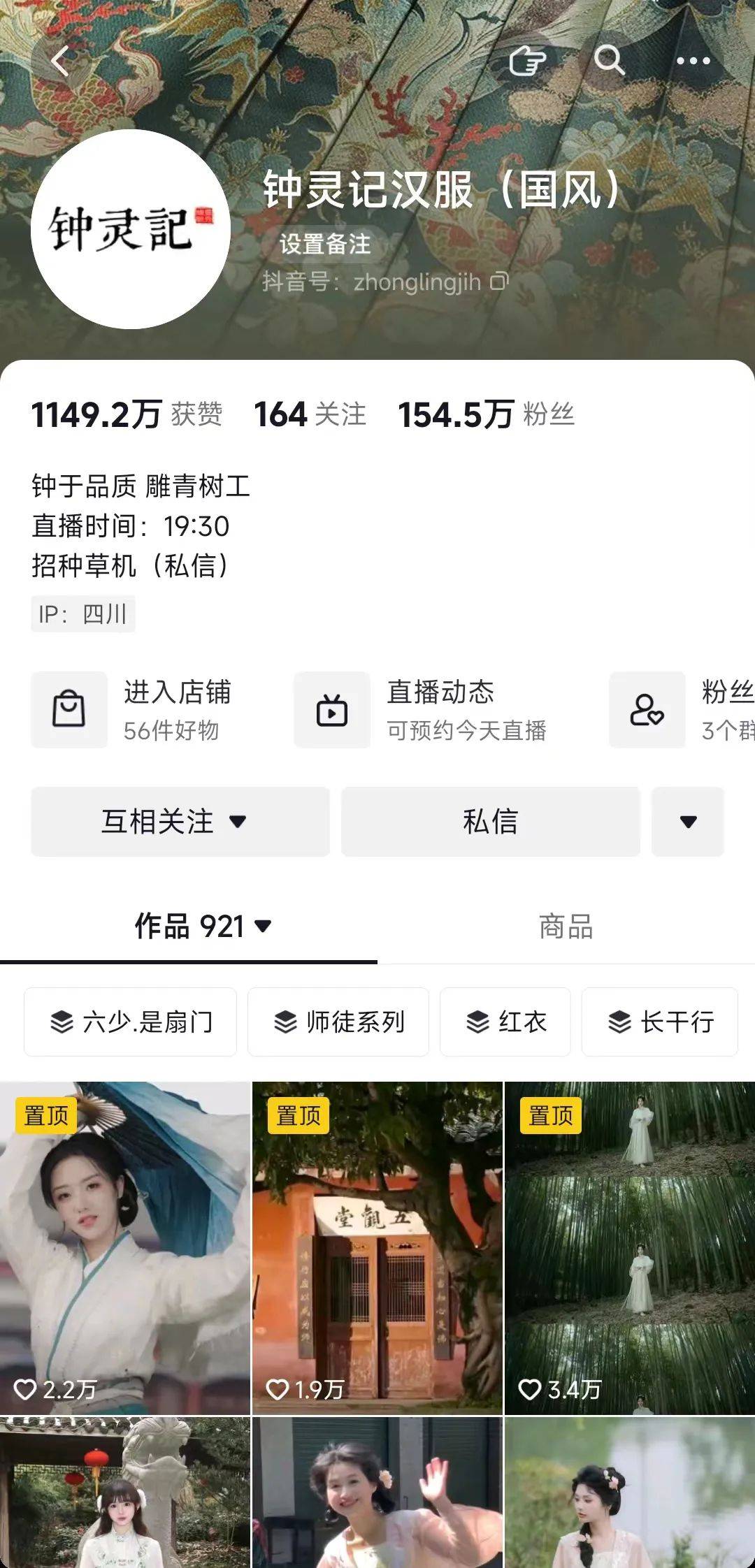The width and height of the screenshot is (755, 1568).
Task: Open the 师徒系列 collection chip
Action: click(x=338, y=1022)
